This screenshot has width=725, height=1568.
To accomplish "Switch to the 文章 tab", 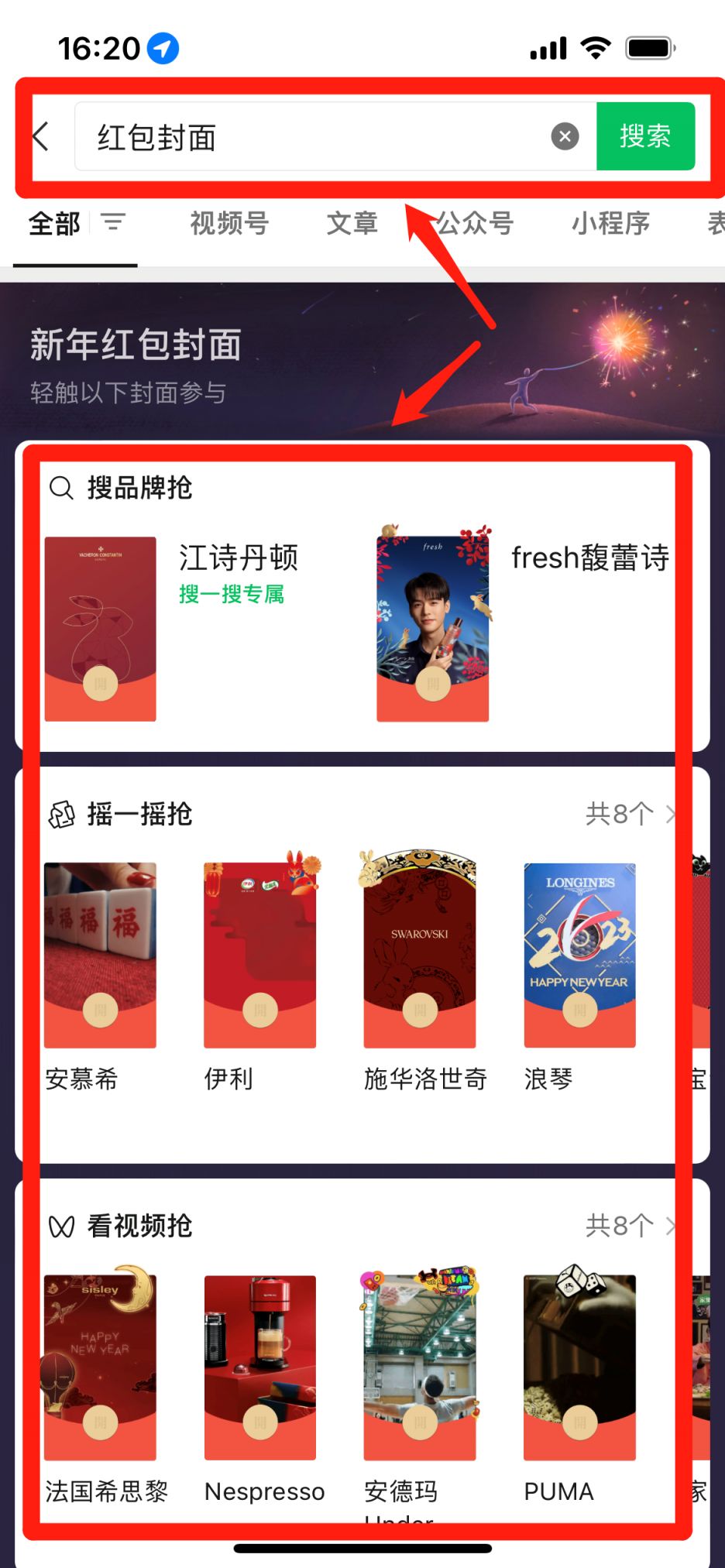I will point(352,224).
